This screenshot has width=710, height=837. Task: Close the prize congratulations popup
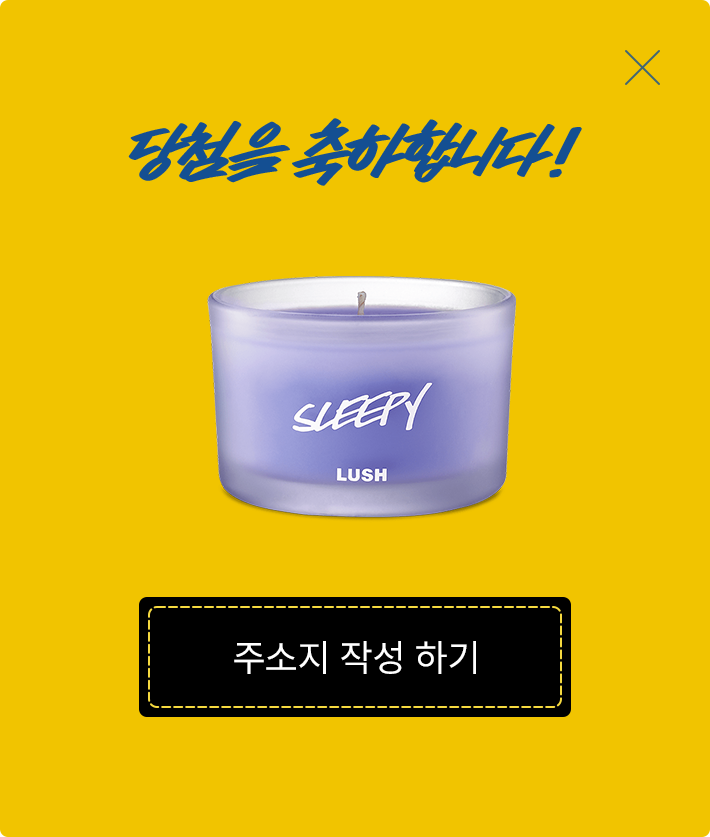642,68
